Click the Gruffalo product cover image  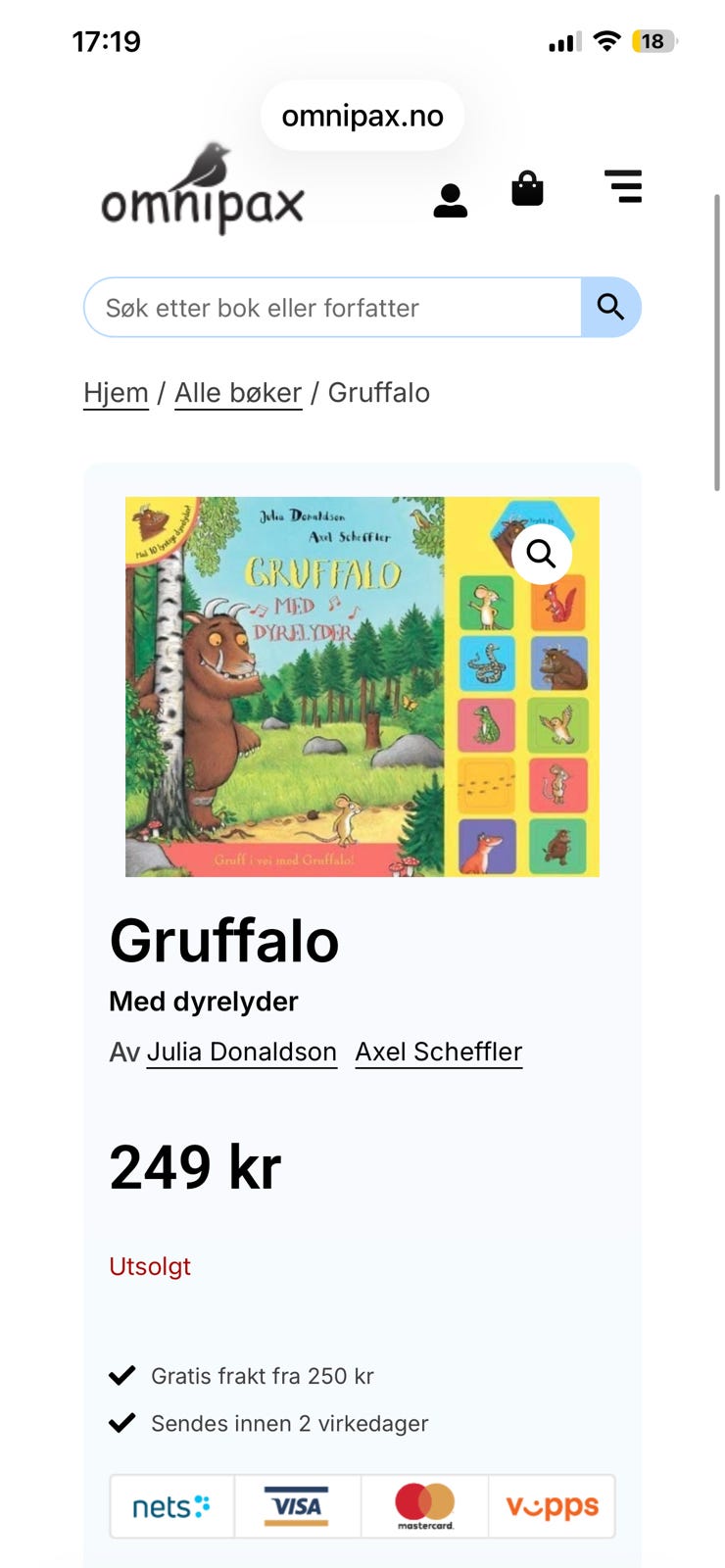point(362,686)
